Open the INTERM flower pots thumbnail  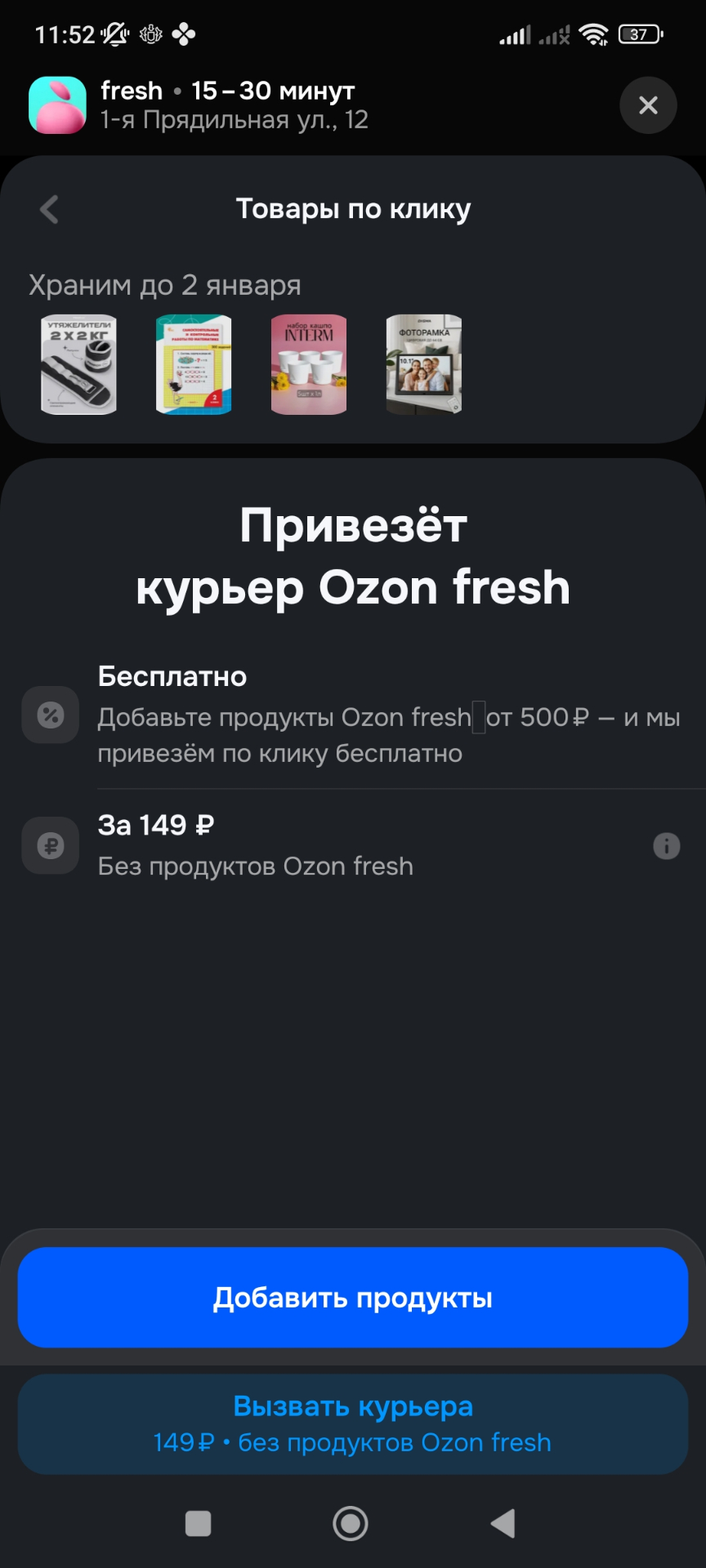pos(309,365)
